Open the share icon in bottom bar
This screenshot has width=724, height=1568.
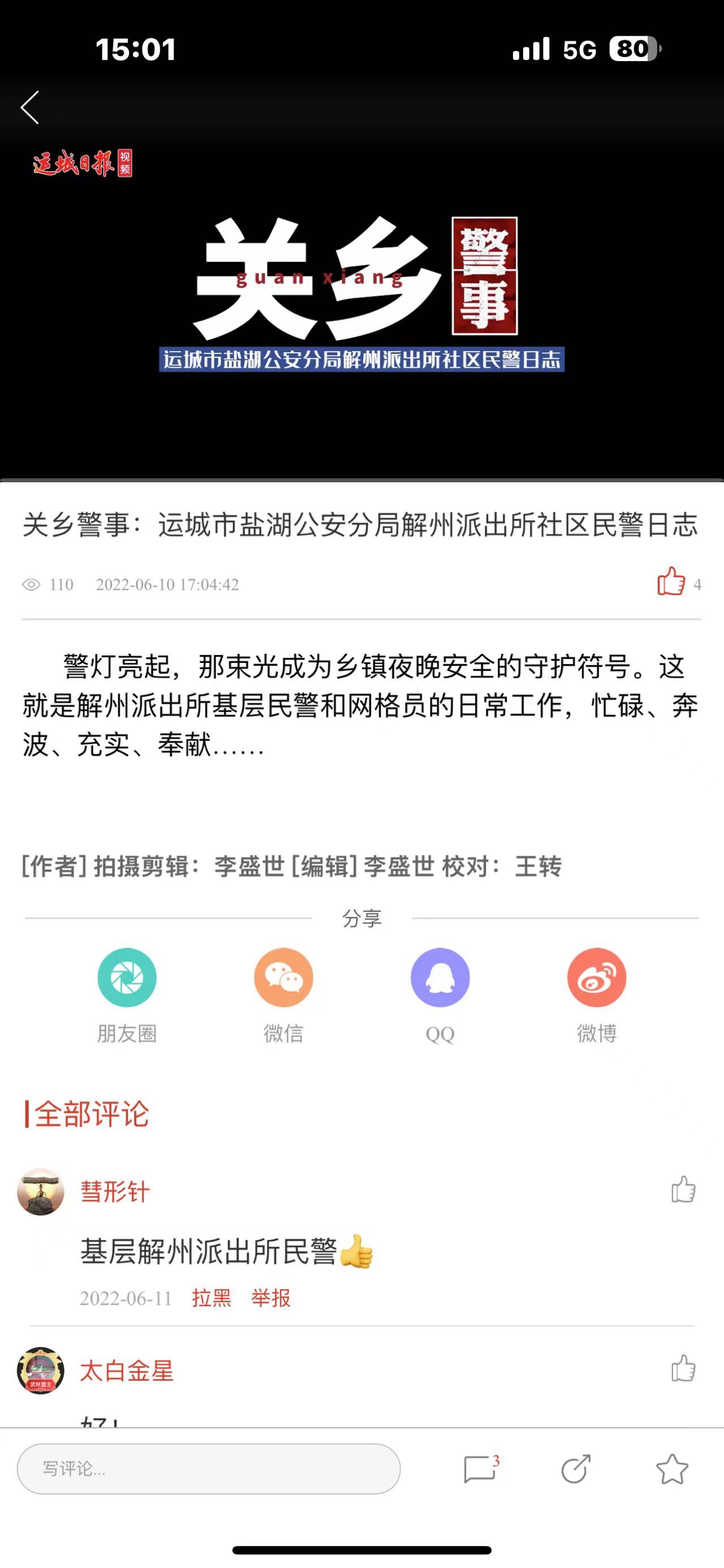(575, 1468)
